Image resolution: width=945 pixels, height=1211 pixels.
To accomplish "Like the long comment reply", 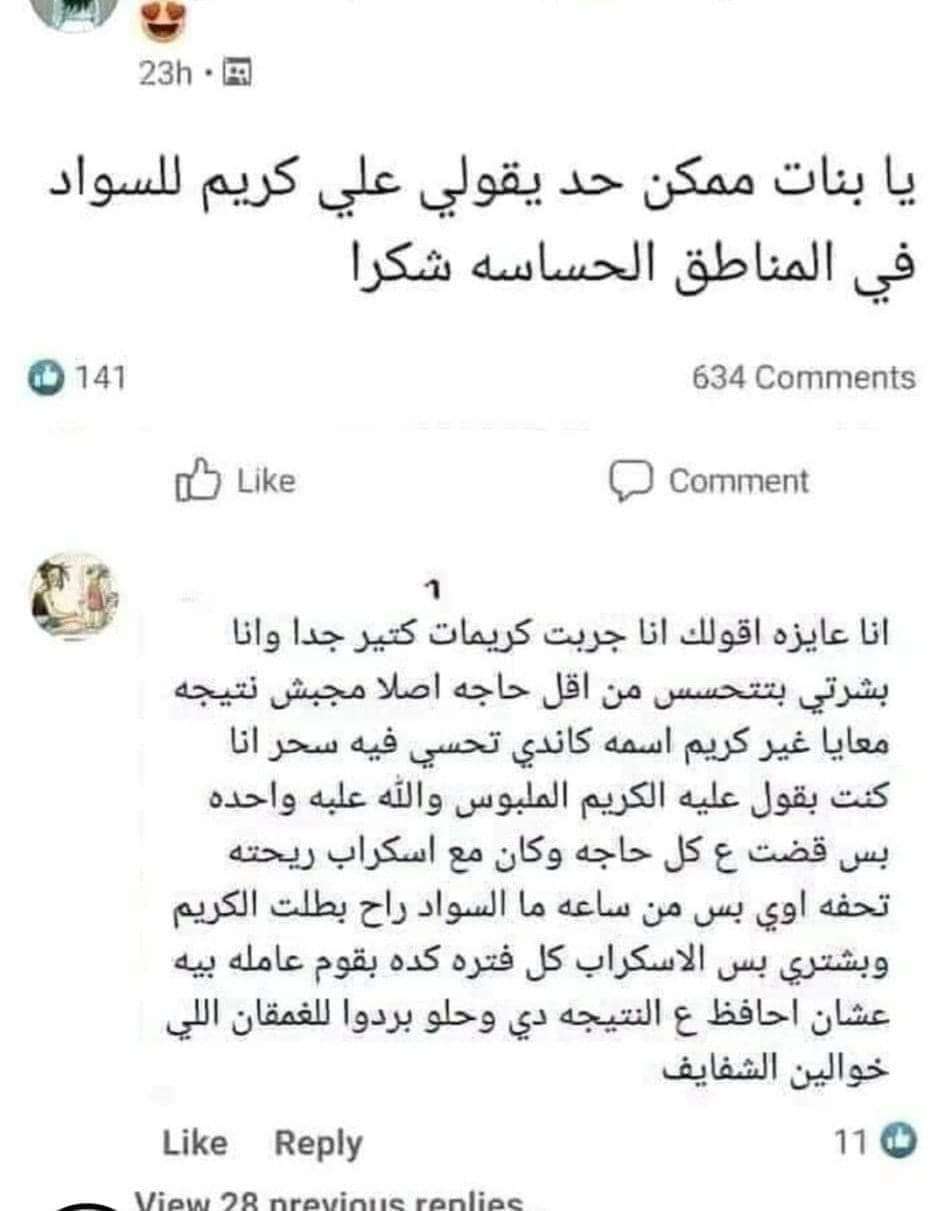I will (194, 1143).
